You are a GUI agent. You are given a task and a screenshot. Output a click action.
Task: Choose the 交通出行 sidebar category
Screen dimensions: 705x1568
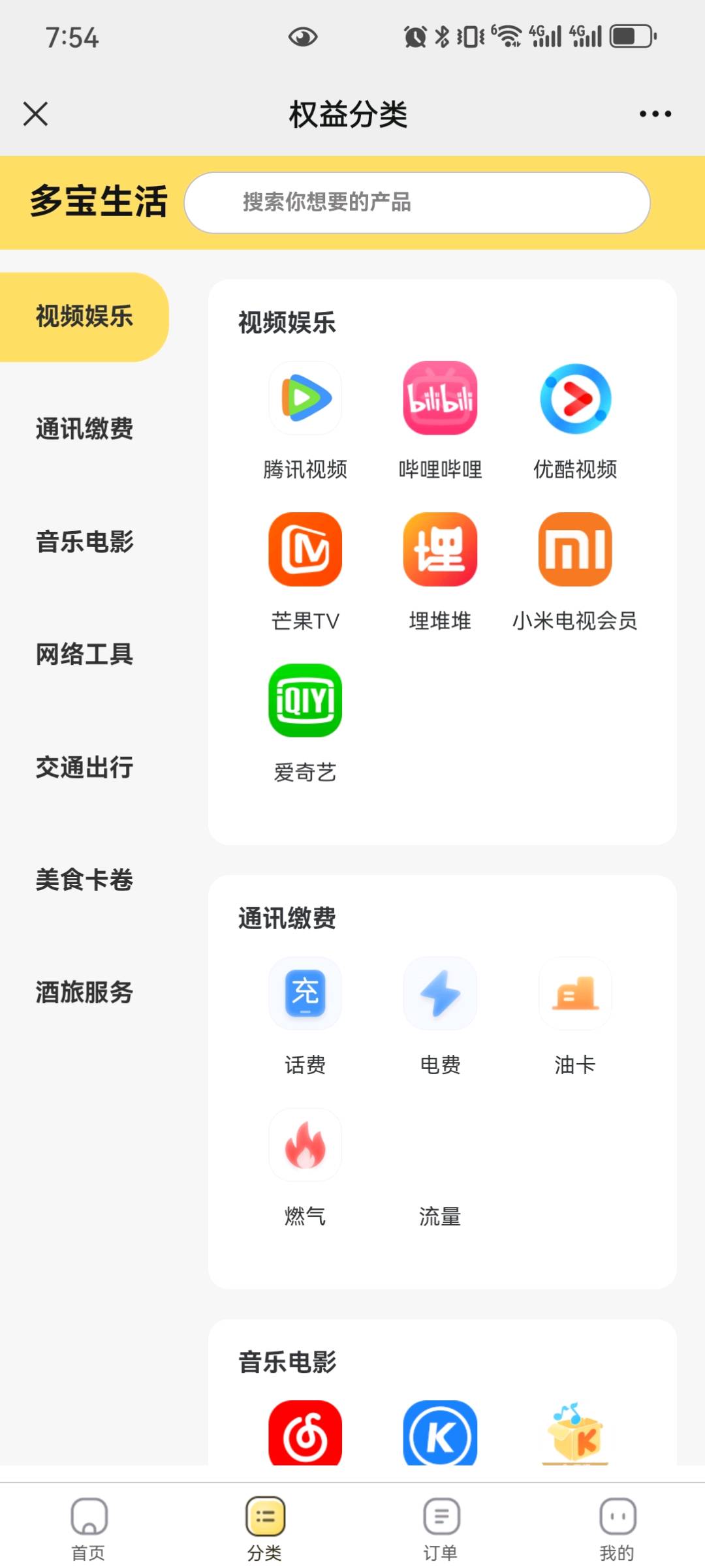(x=84, y=767)
